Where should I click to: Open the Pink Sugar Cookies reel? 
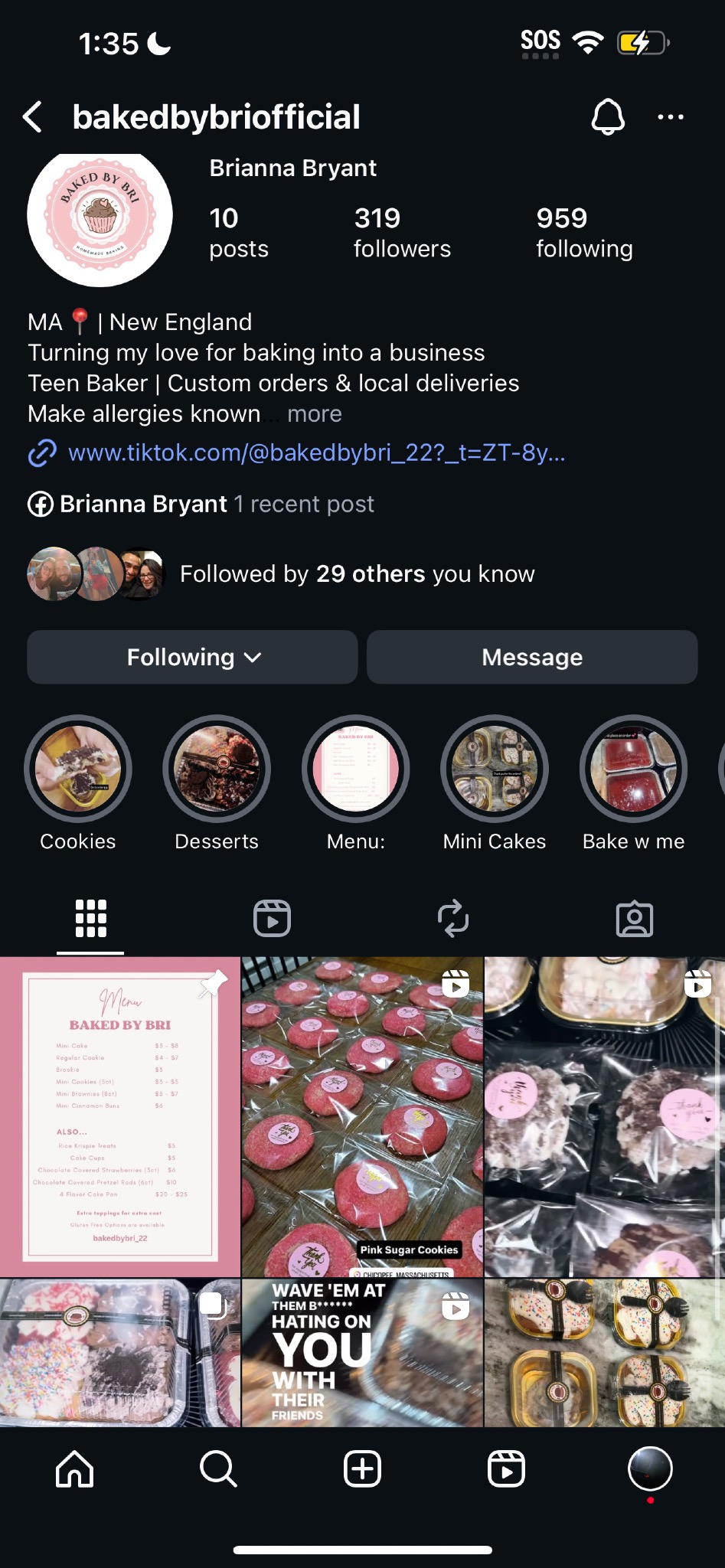point(362,1116)
